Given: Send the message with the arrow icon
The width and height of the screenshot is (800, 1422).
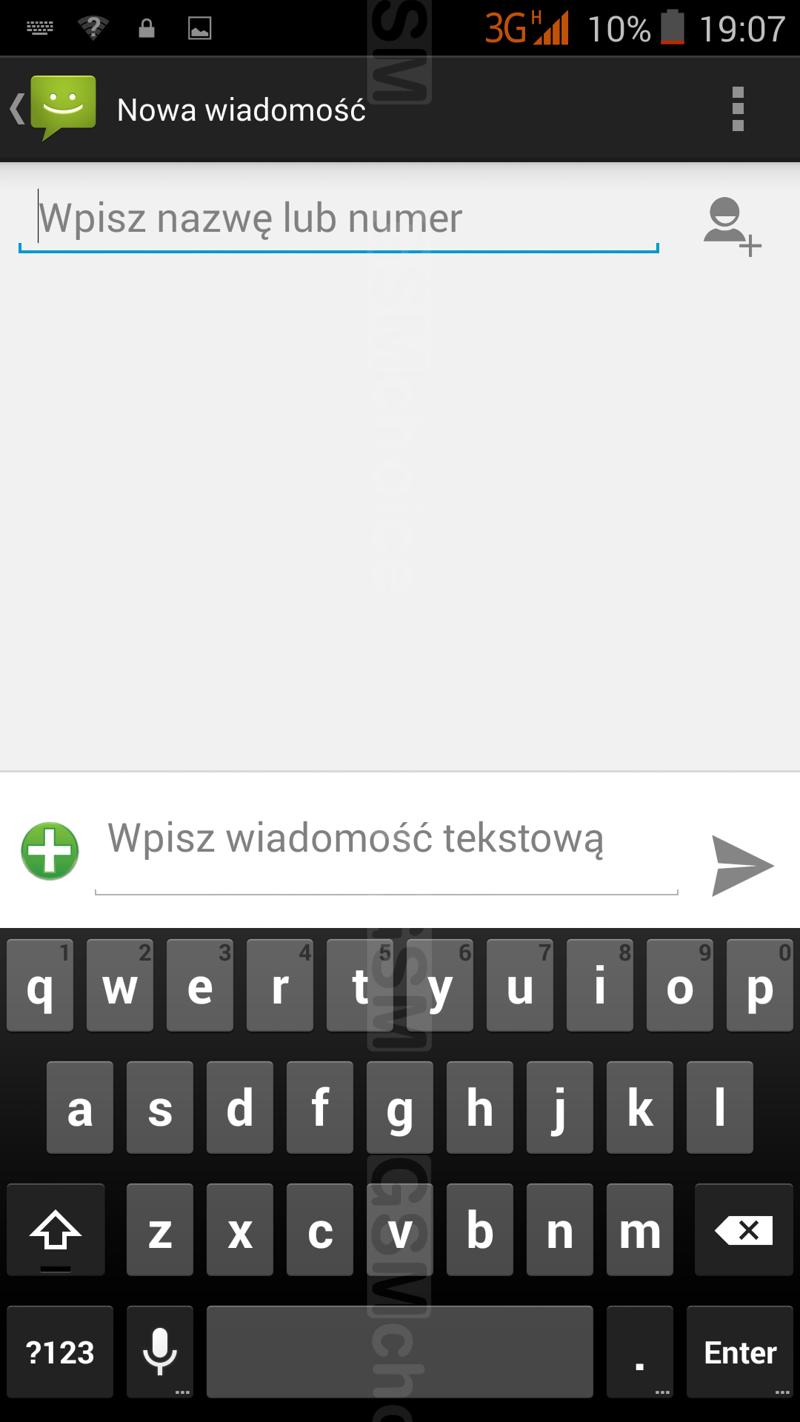Looking at the screenshot, I should 742,865.
